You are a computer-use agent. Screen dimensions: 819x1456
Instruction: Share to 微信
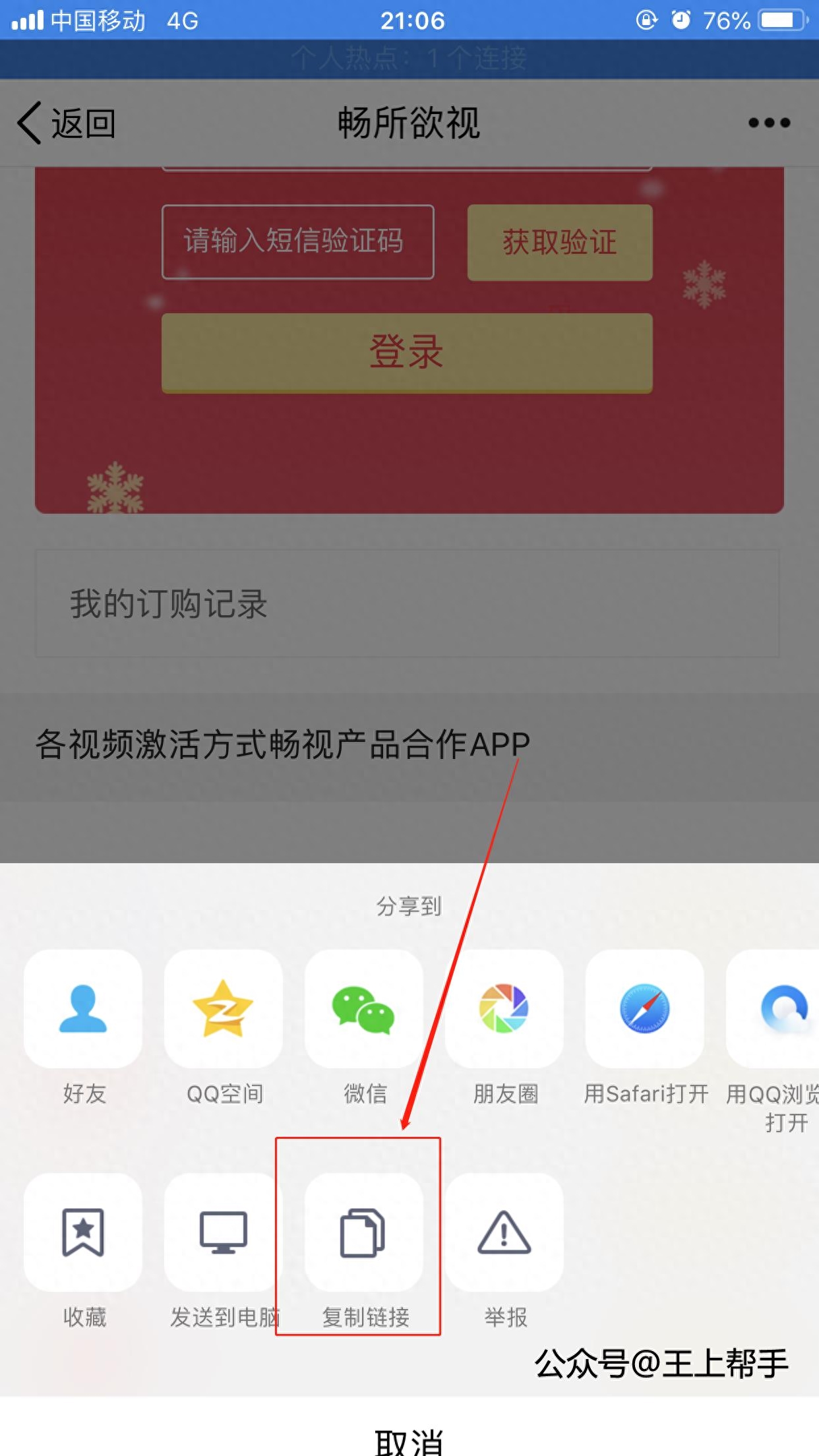[x=364, y=1009]
